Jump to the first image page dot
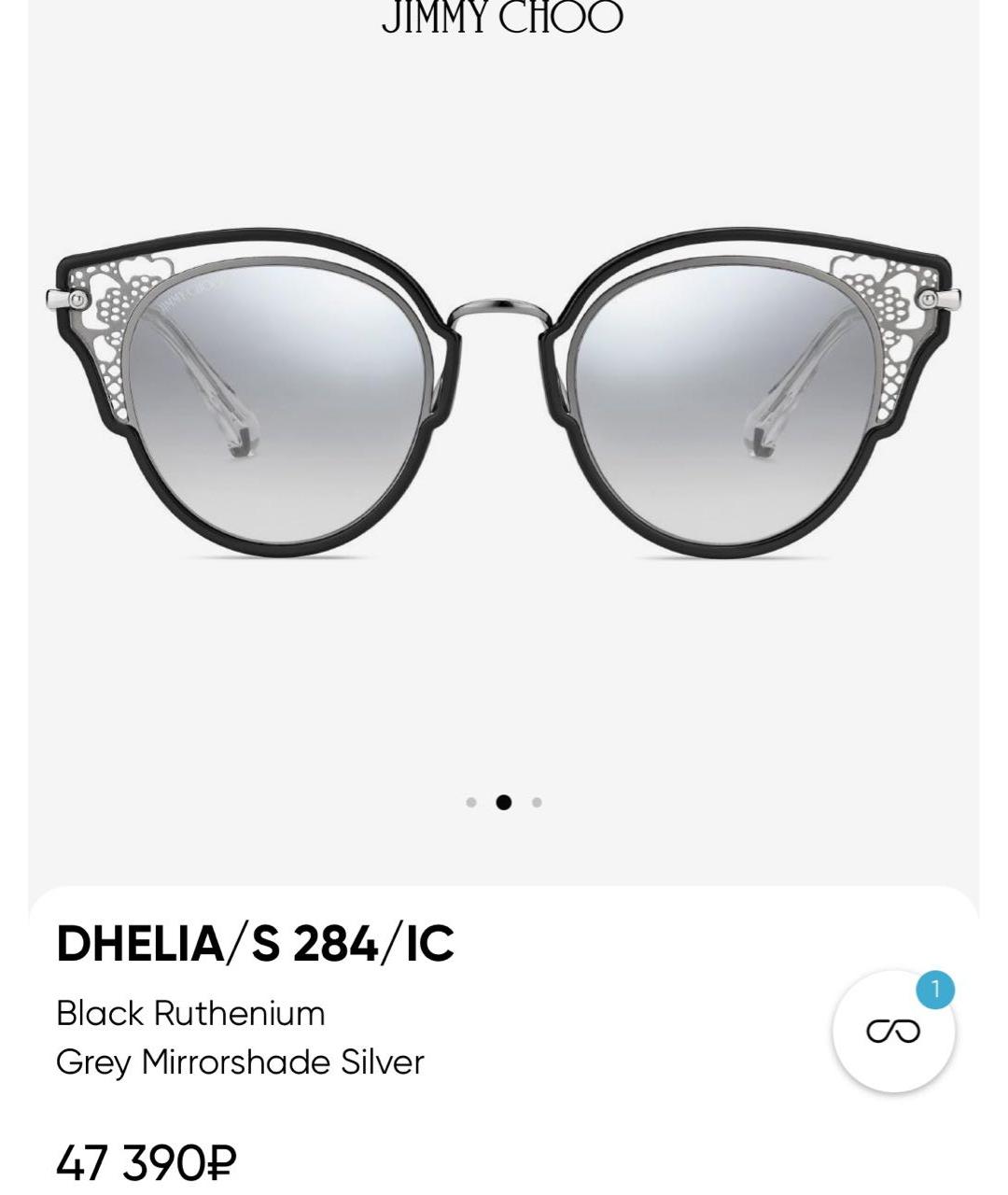The width and height of the screenshot is (1008, 1195). coord(471,802)
